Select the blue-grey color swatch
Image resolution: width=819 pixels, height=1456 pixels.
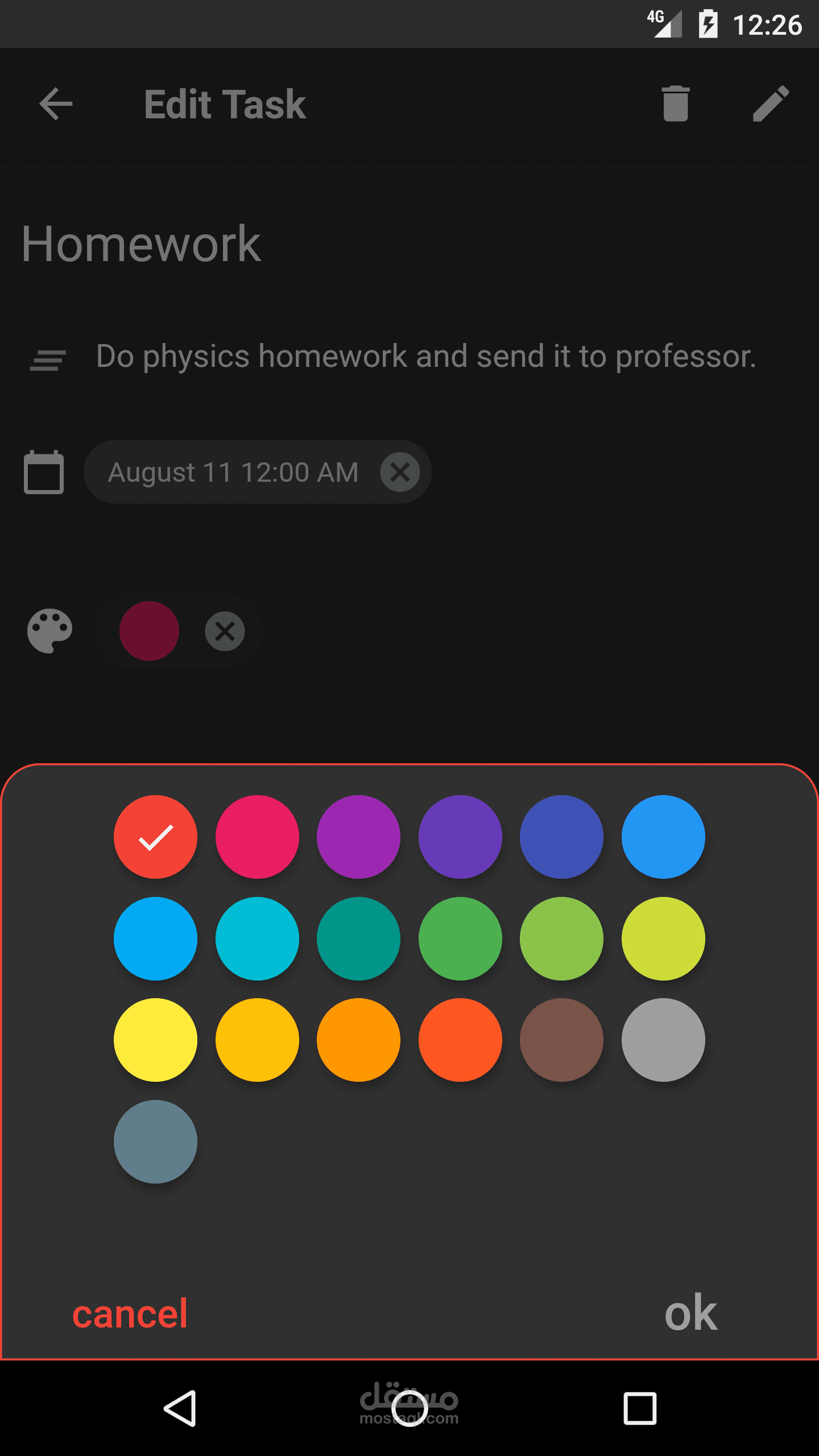tap(155, 1141)
